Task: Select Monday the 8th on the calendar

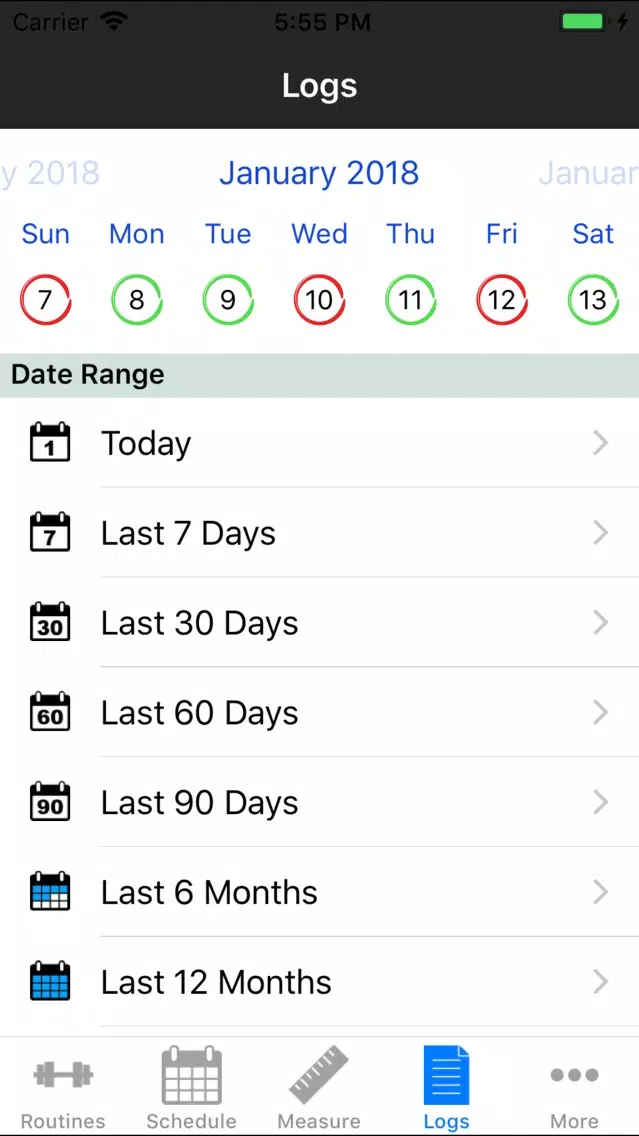Action: (137, 299)
